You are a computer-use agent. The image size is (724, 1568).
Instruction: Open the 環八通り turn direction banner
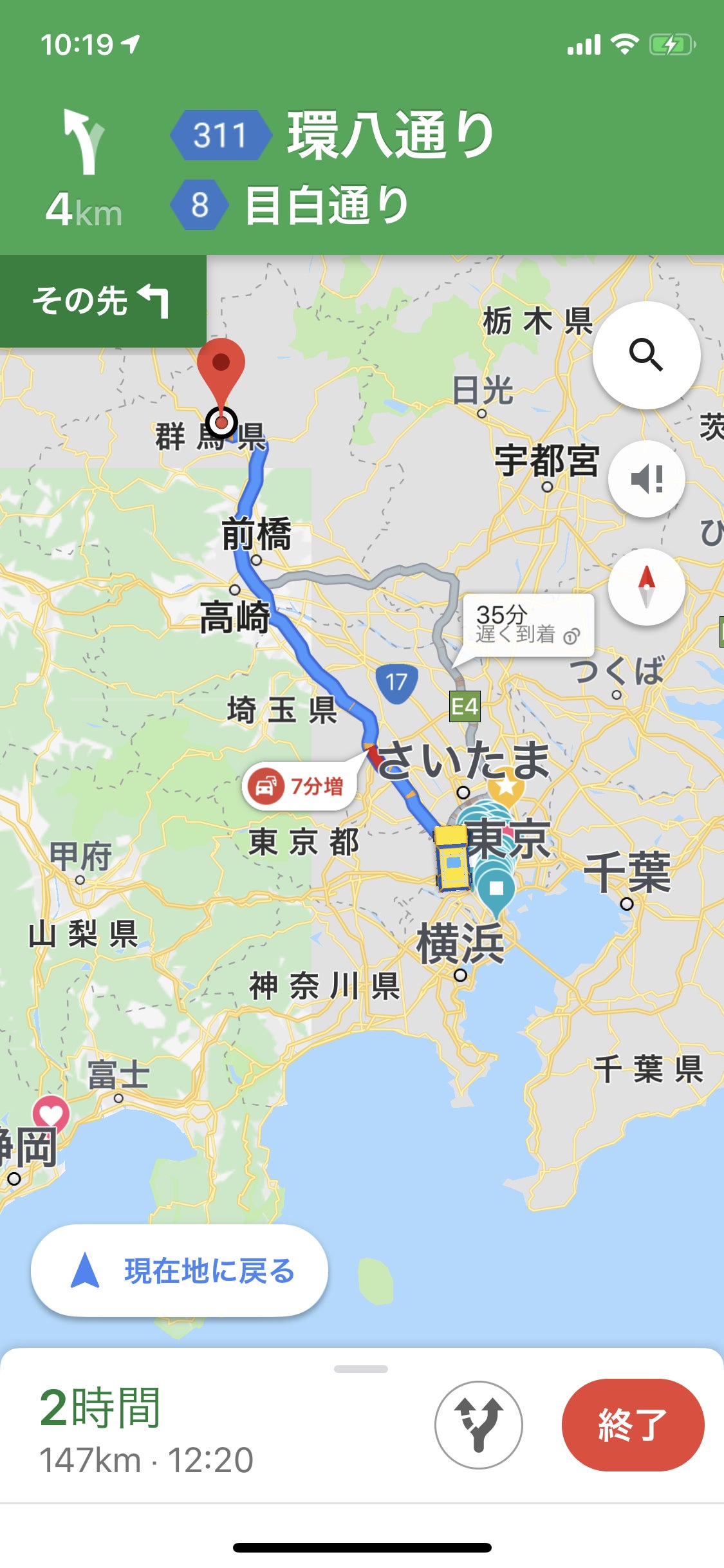point(362,169)
